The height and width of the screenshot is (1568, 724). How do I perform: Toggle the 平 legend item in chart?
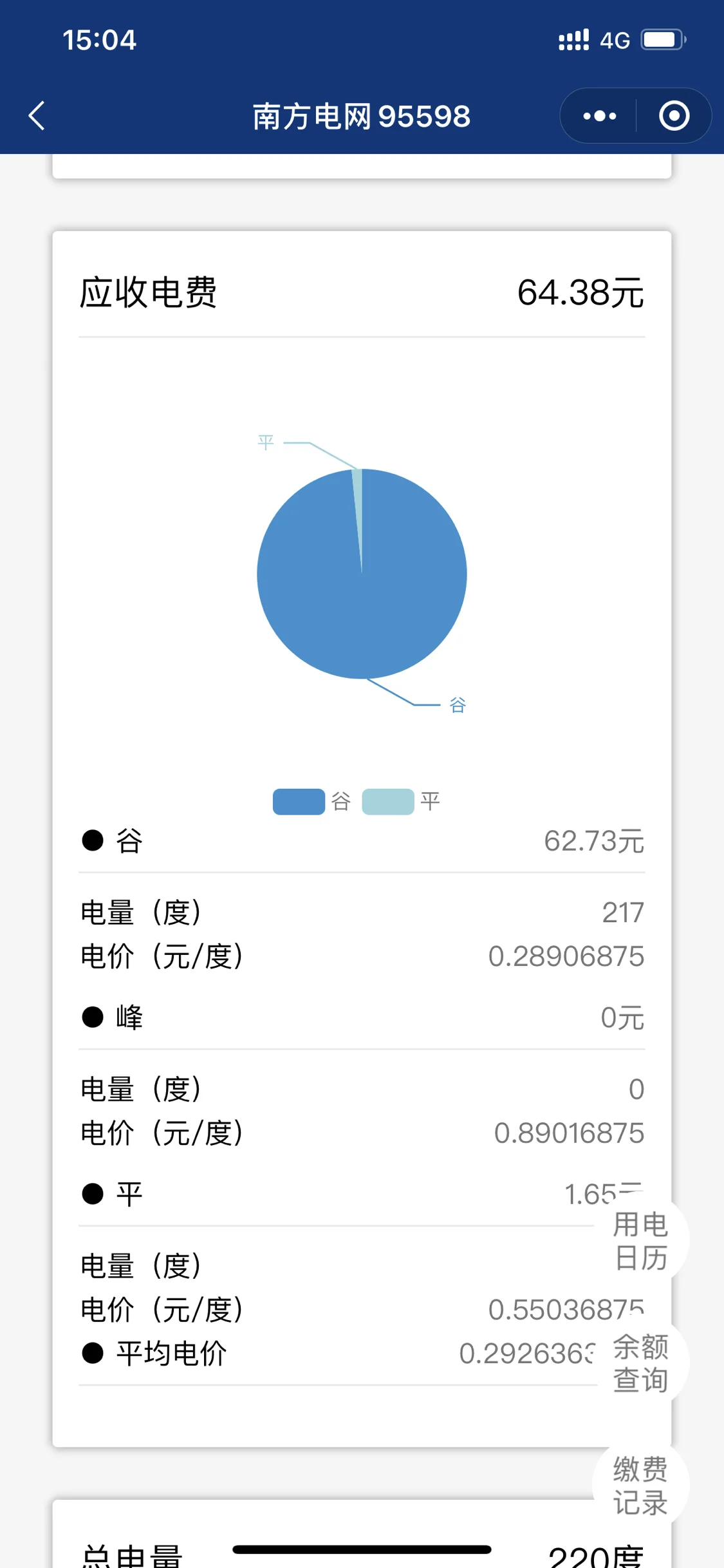pos(402,802)
